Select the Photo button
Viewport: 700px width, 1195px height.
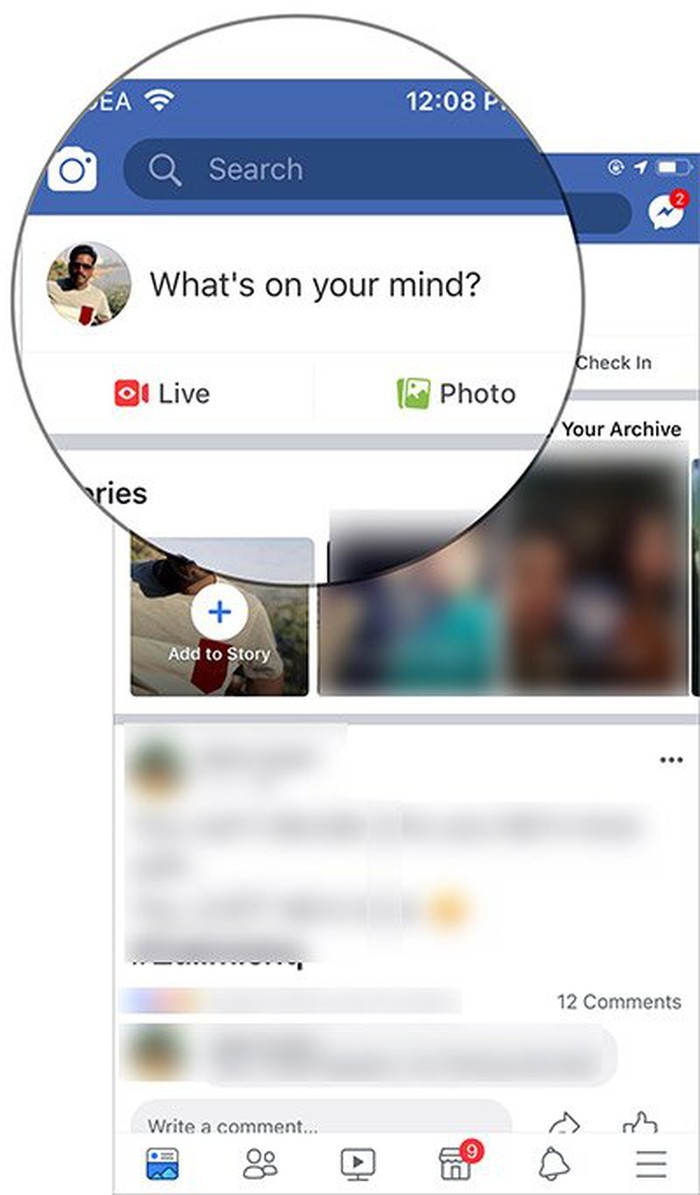455,393
